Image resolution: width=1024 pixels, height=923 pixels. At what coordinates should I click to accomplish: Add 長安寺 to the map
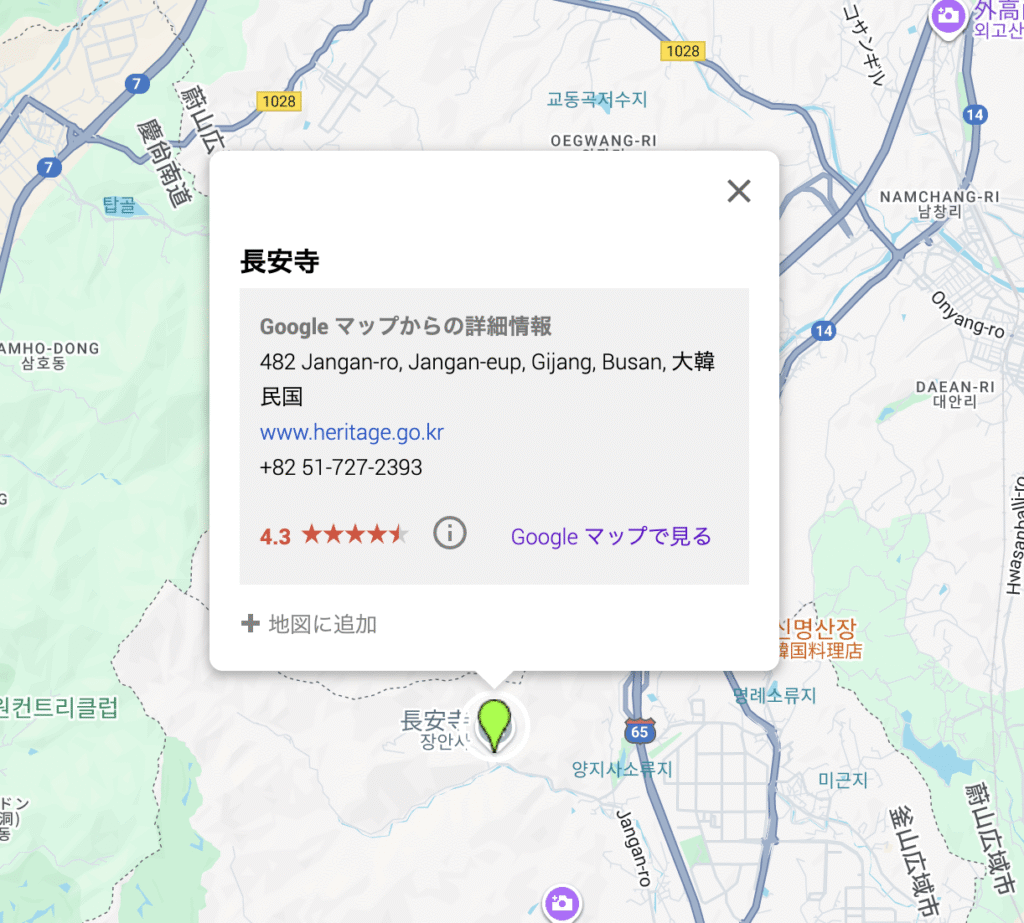(x=310, y=624)
